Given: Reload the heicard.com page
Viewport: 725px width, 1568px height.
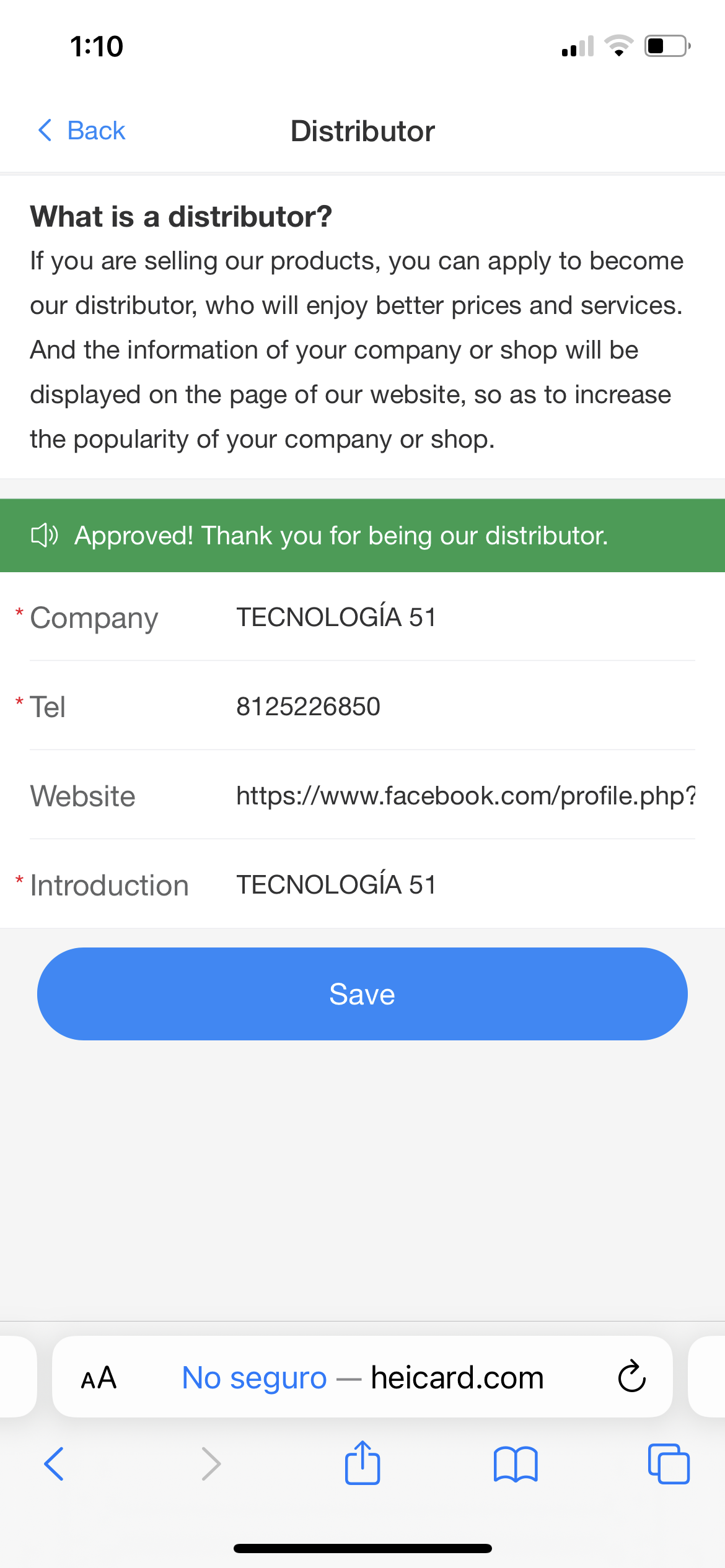Looking at the screenshot, I should pyautogui.click(x=631, y=1377).
